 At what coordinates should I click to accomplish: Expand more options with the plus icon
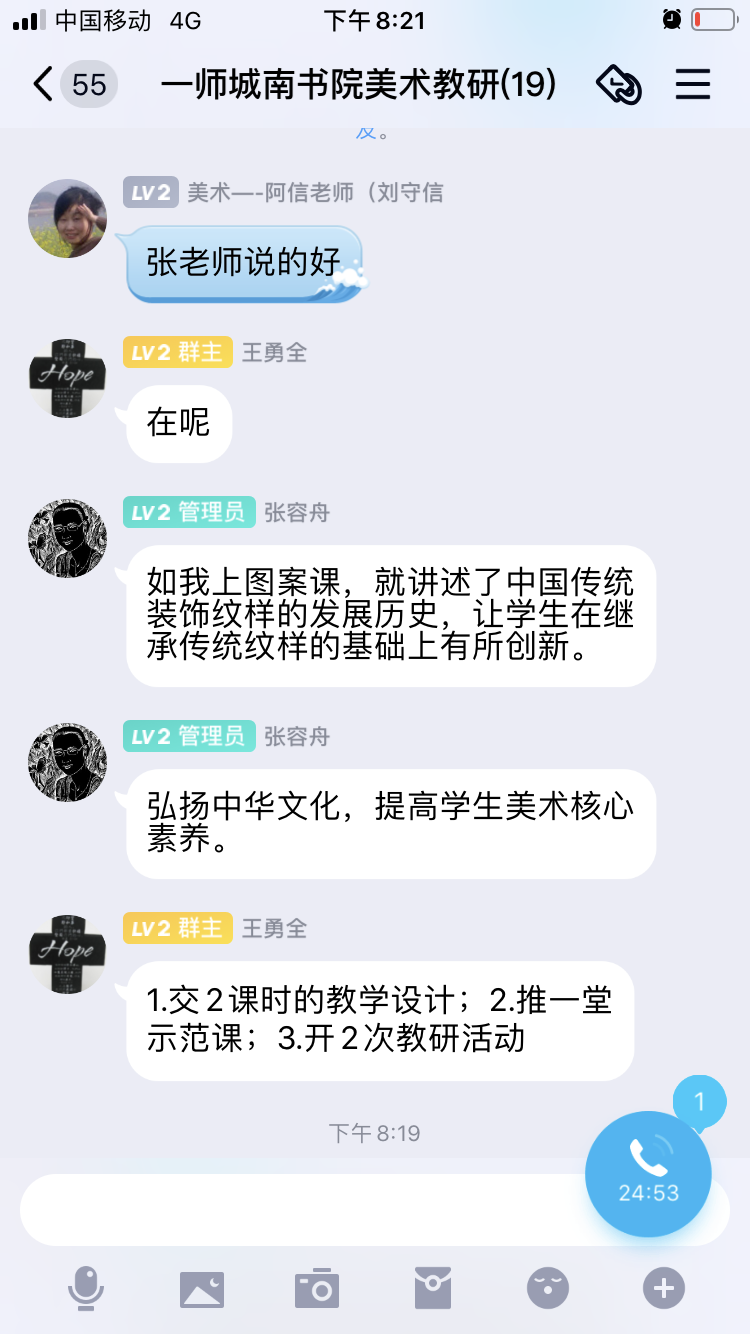(x=663, y=1288)
